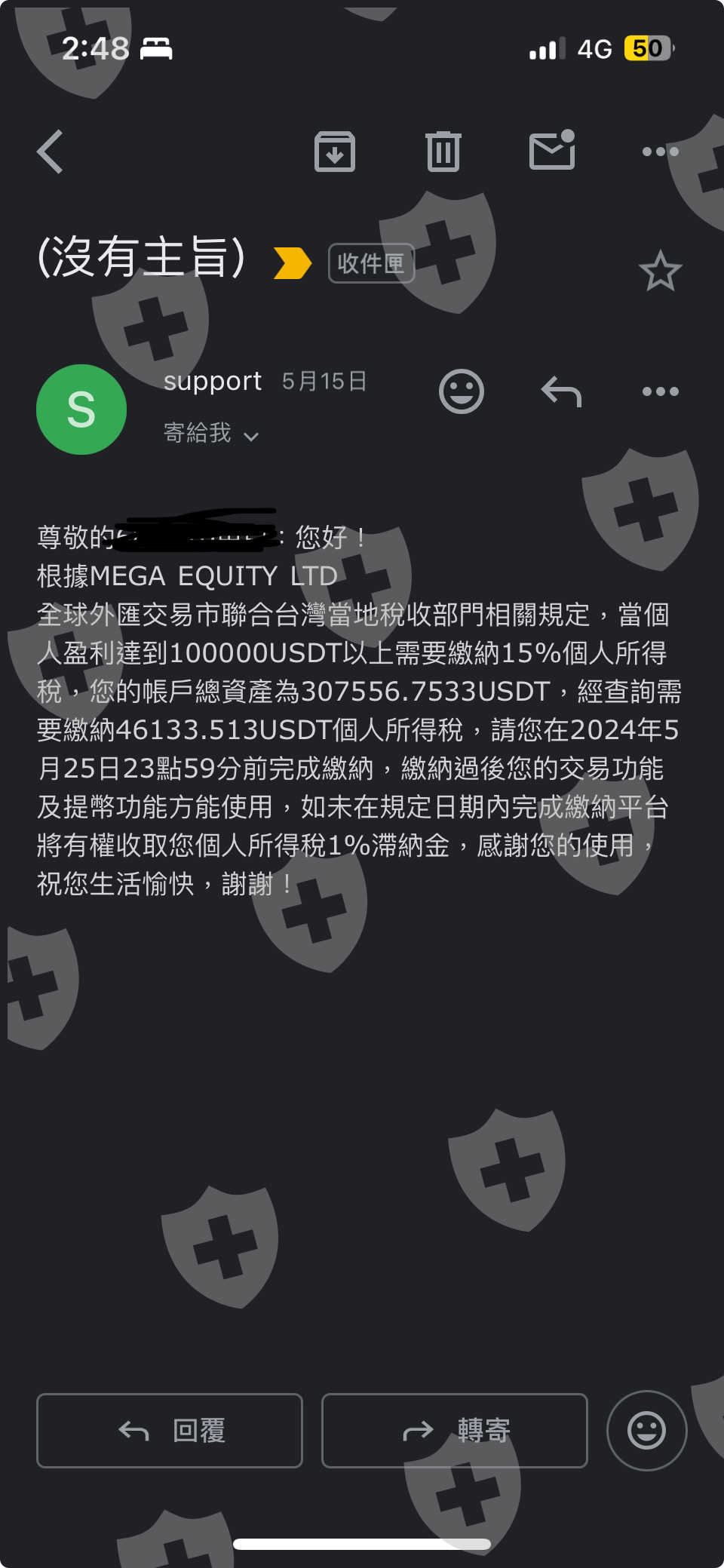Tap the 收件匣 label chip
724x1568 pixels.
371,263
